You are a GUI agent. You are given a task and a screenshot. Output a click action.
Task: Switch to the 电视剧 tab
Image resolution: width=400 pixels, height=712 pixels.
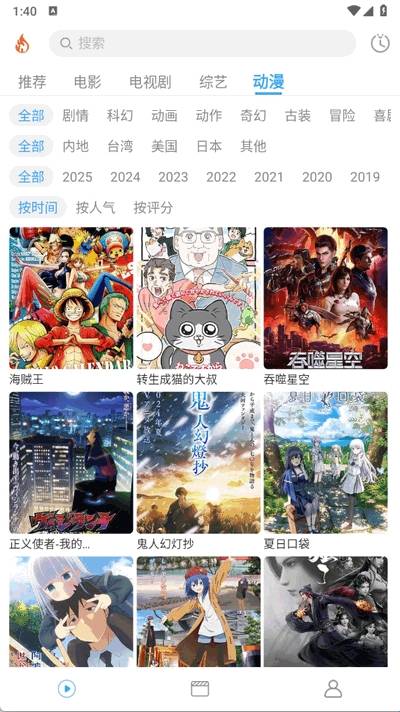[150, 82]
